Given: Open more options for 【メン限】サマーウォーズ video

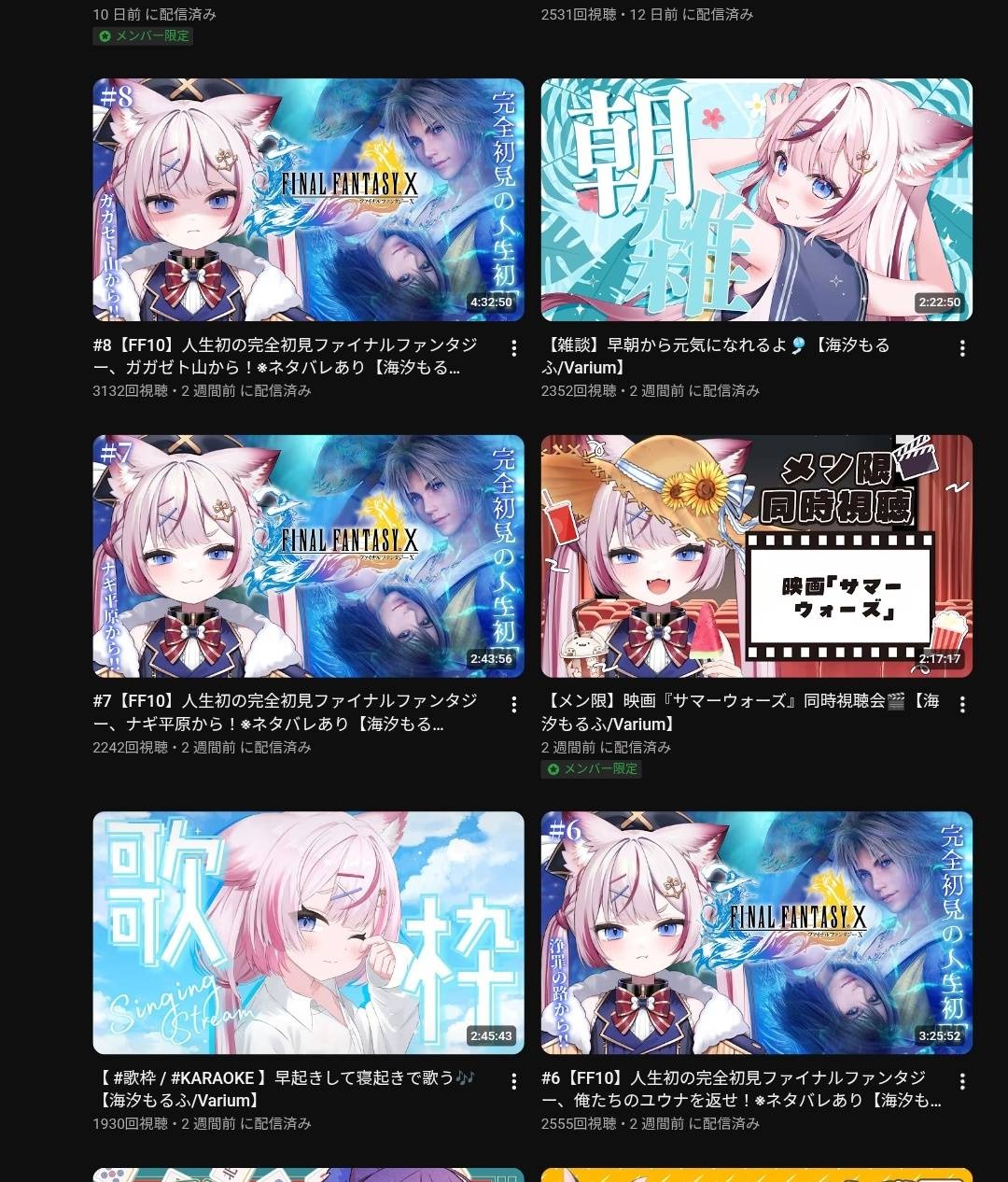Looking at the screenshot, I should pyautogui.click(x=962, y=705).
